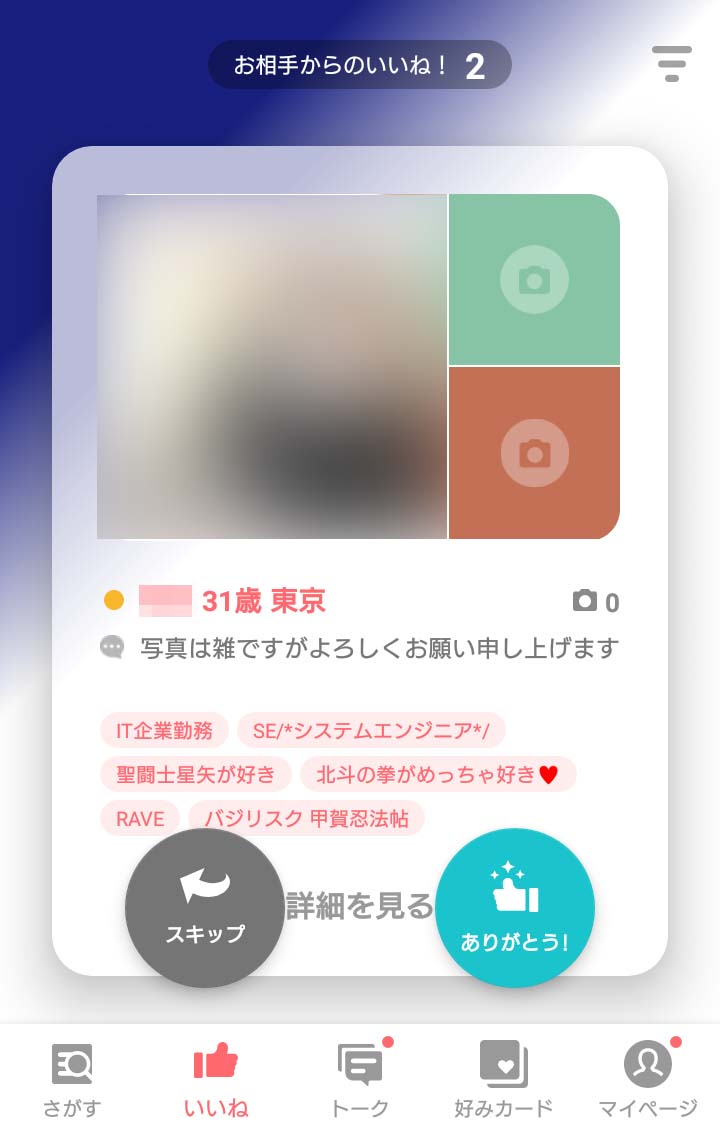This screenshot has height=1136, width=720.
Task: Select the 北斗の拳がめっちゃ好き tag
Action: pos(437,775)
